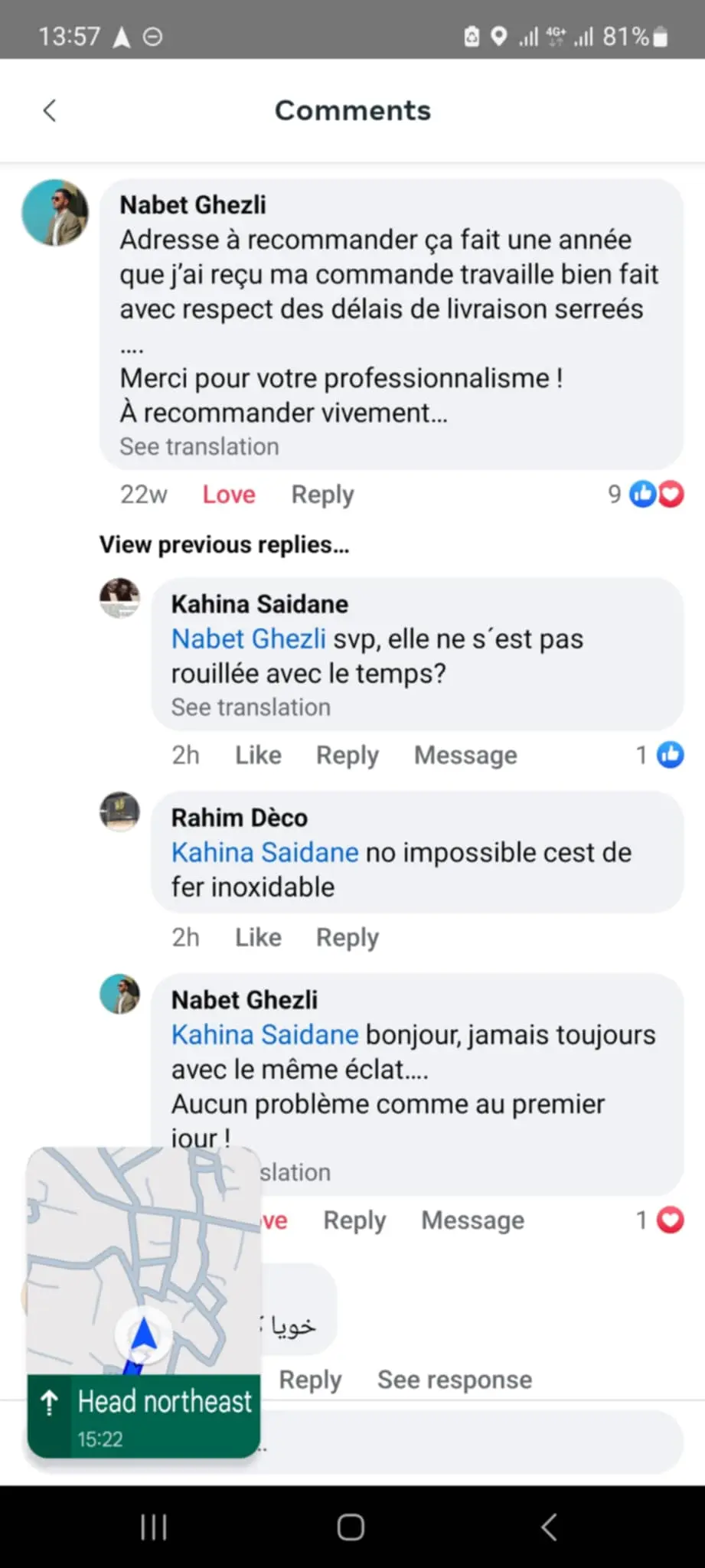See translation of Nabet Ghezli's top comment

(x=199, y=446)
